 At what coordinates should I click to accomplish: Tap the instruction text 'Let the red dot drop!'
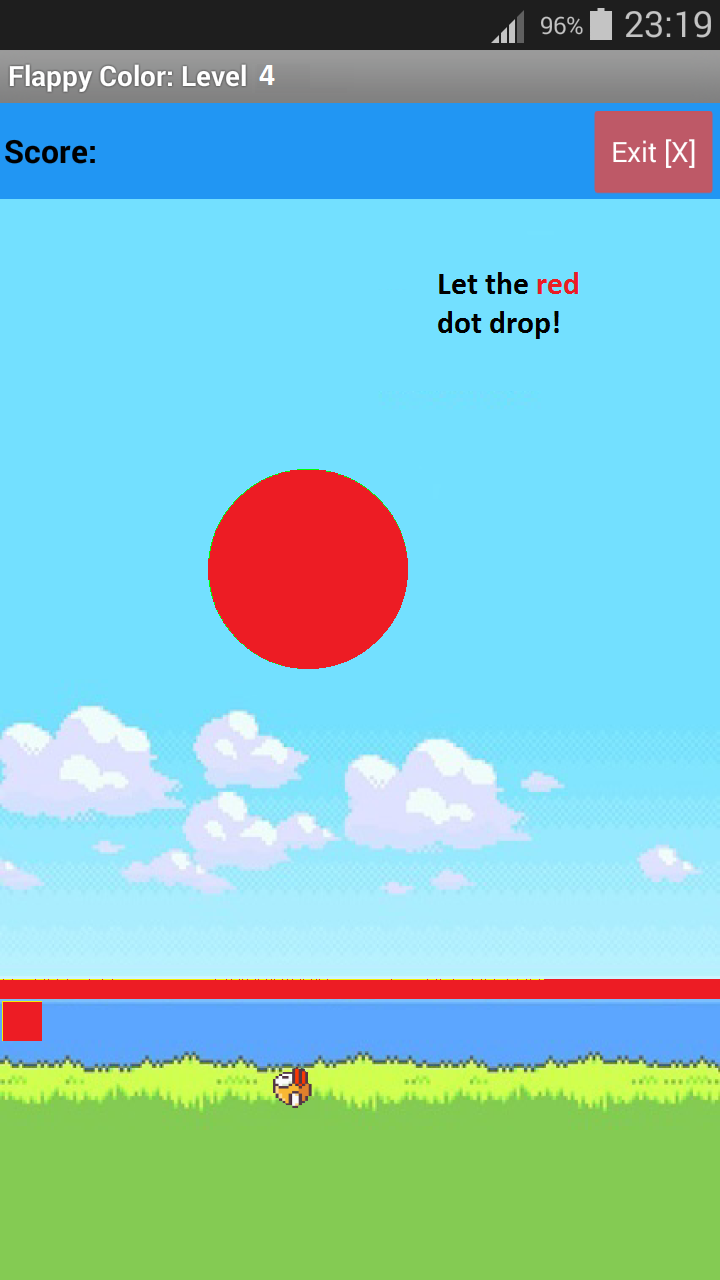[508, 303]
